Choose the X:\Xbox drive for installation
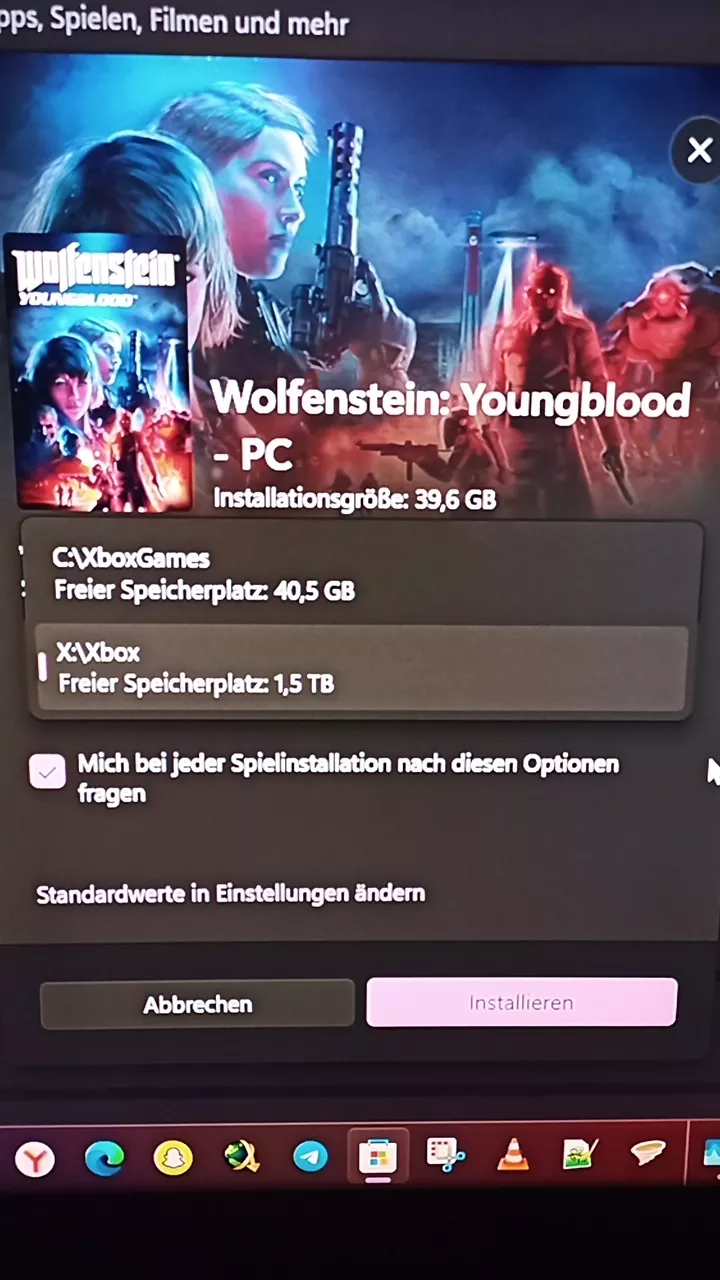The height and width of the screenshot is (1280, 720). (360, 668)
